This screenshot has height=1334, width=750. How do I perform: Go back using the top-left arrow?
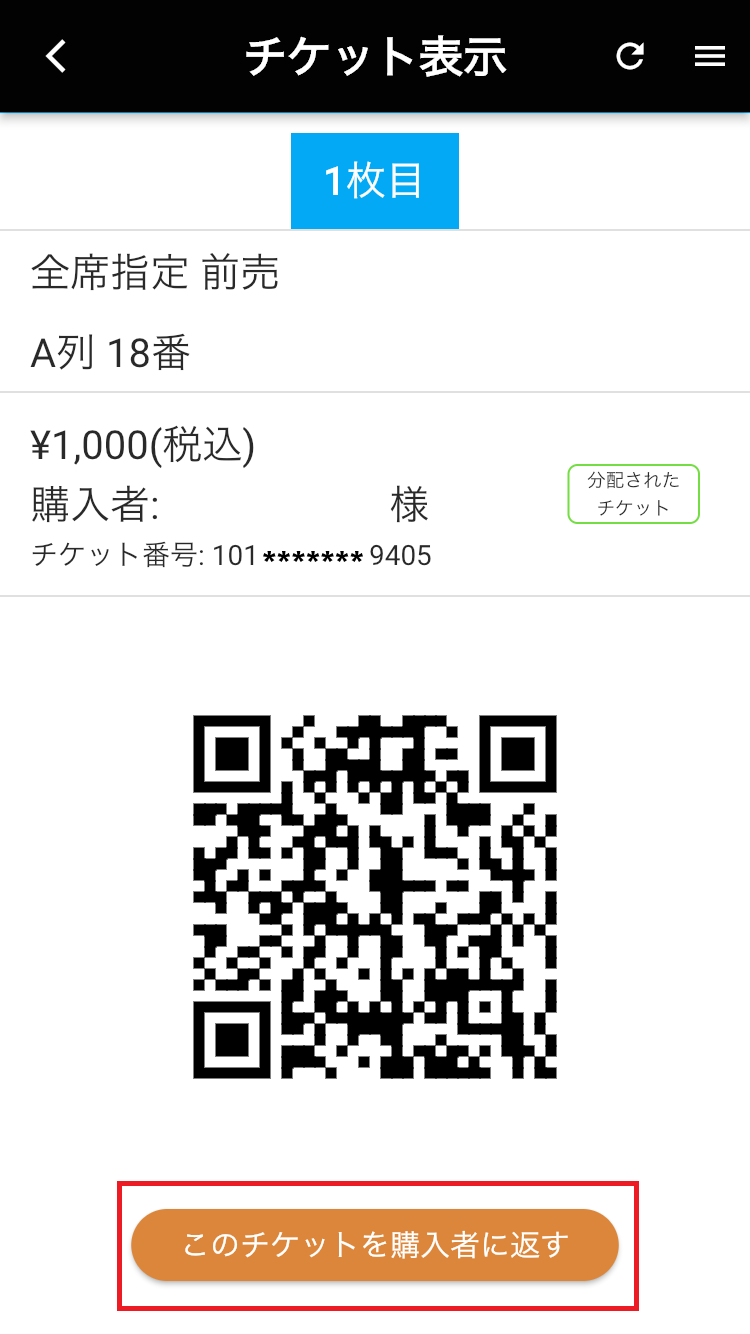click(x=56, y=57)
